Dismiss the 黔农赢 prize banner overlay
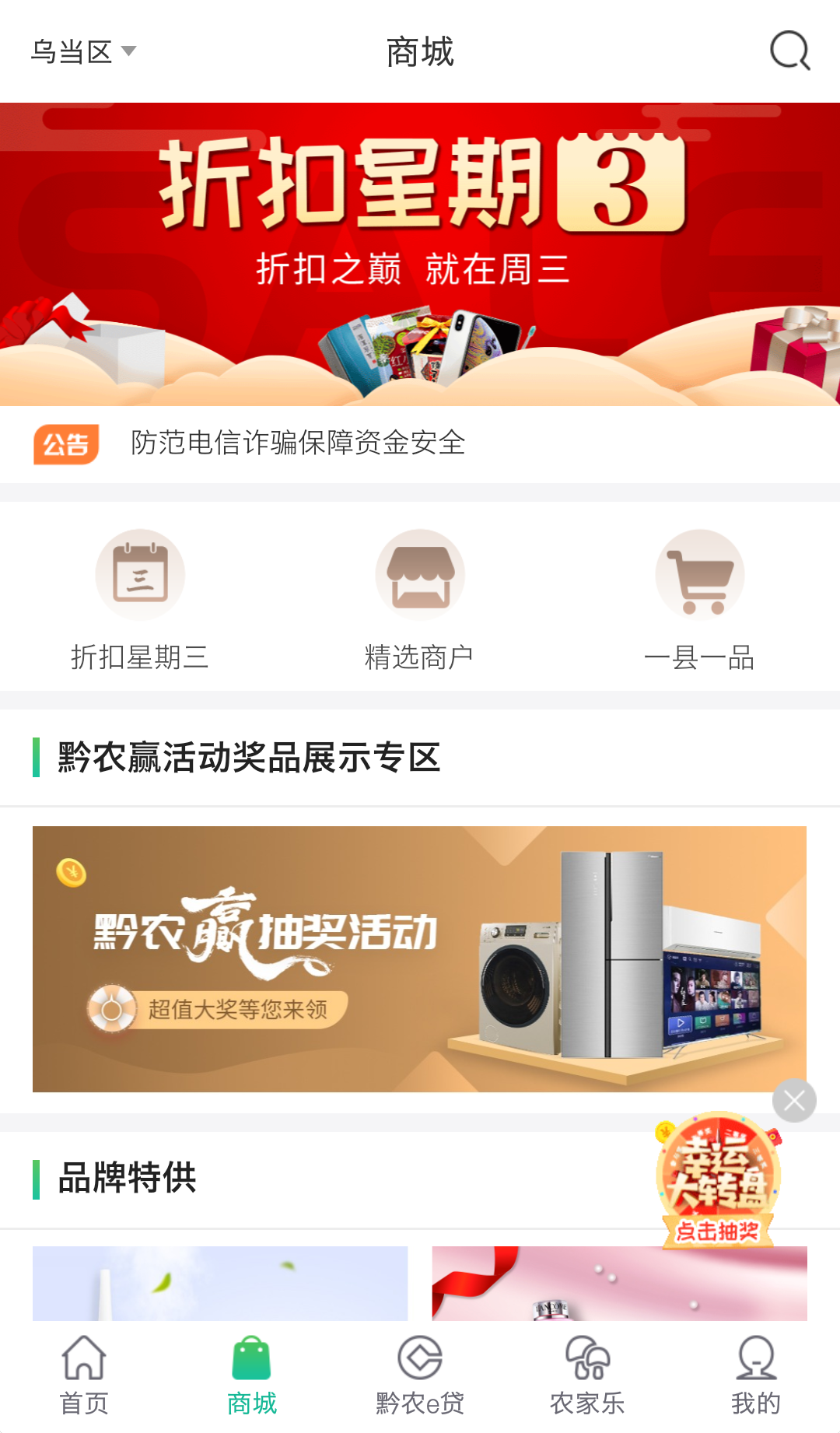 click(793, 1099)
